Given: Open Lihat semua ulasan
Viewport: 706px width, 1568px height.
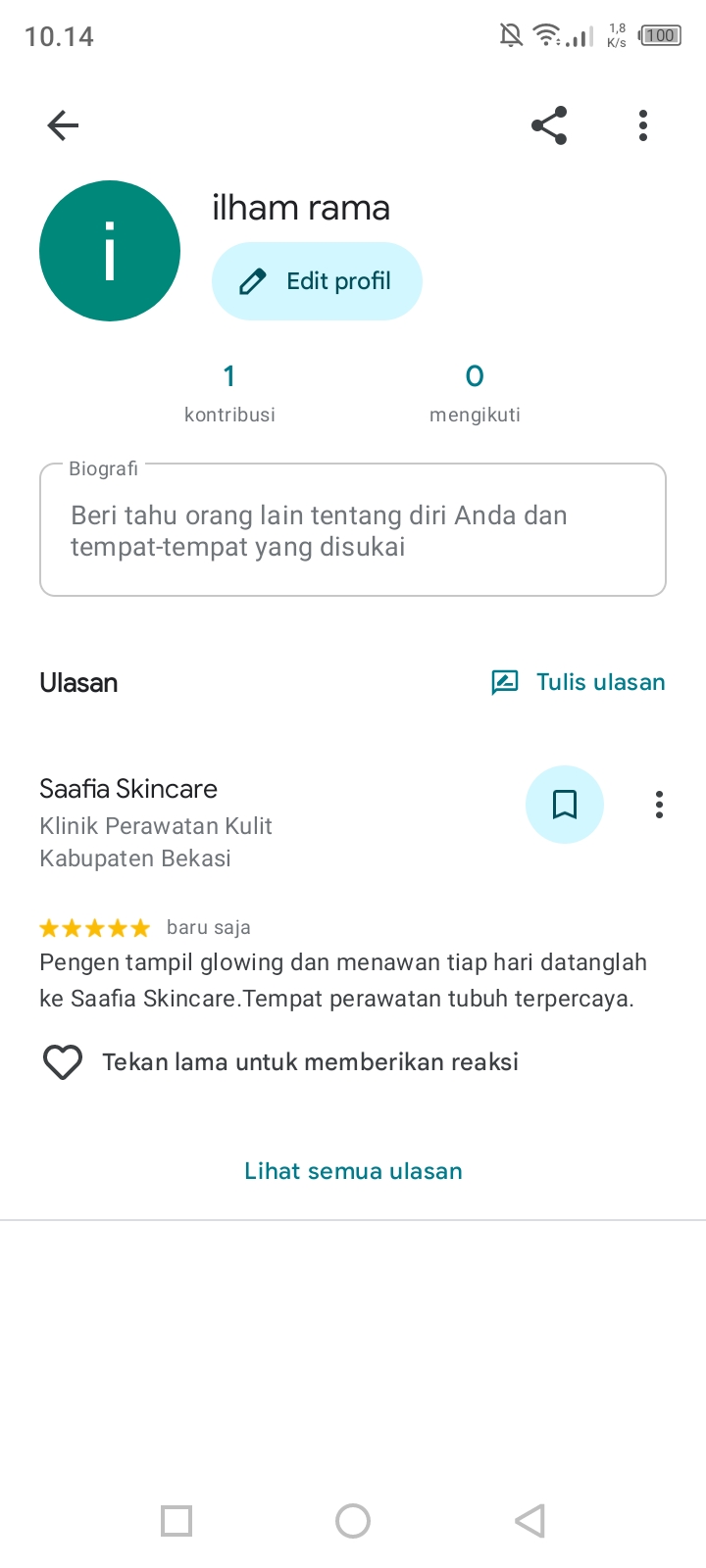Looking at the screenshot, I should pyautogui.click(x=353, y=1171).
